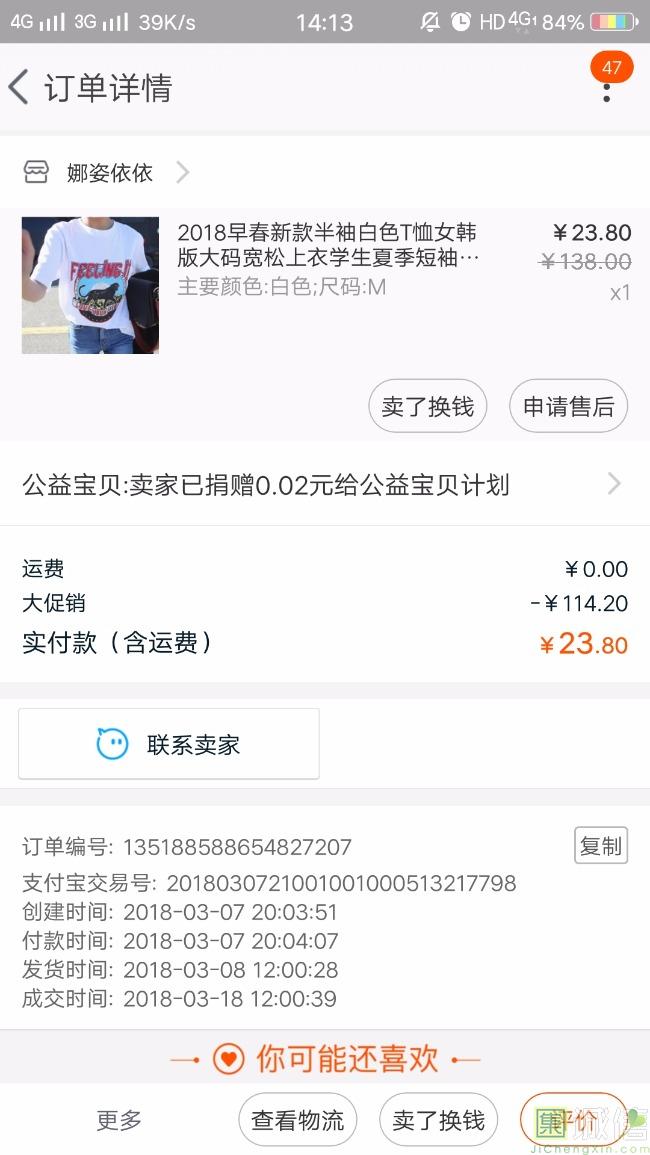The width and height of the screenshot is (650, 1155).
Task: Select the 卖了换钱 button next to 查看物流
Action: click(x=438, y=1120)
